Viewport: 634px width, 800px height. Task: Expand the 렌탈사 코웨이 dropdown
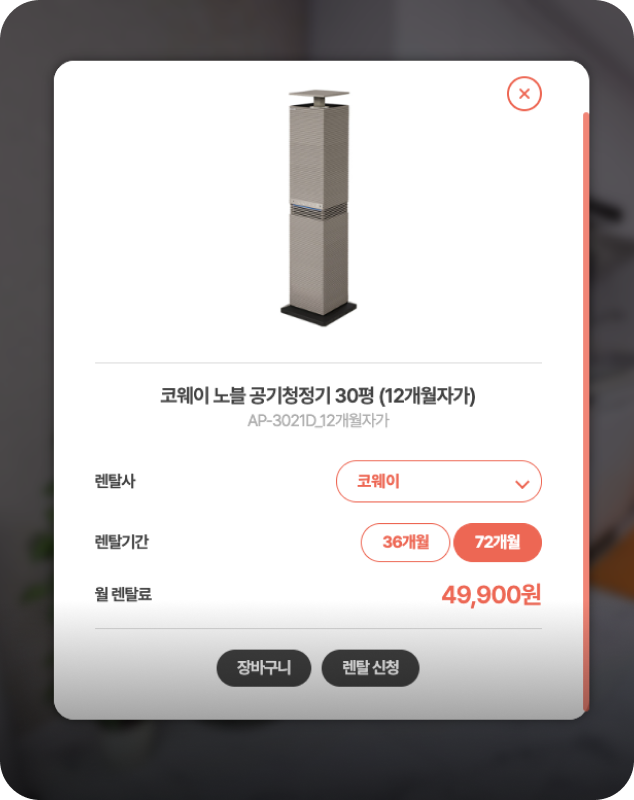(438, 482)
